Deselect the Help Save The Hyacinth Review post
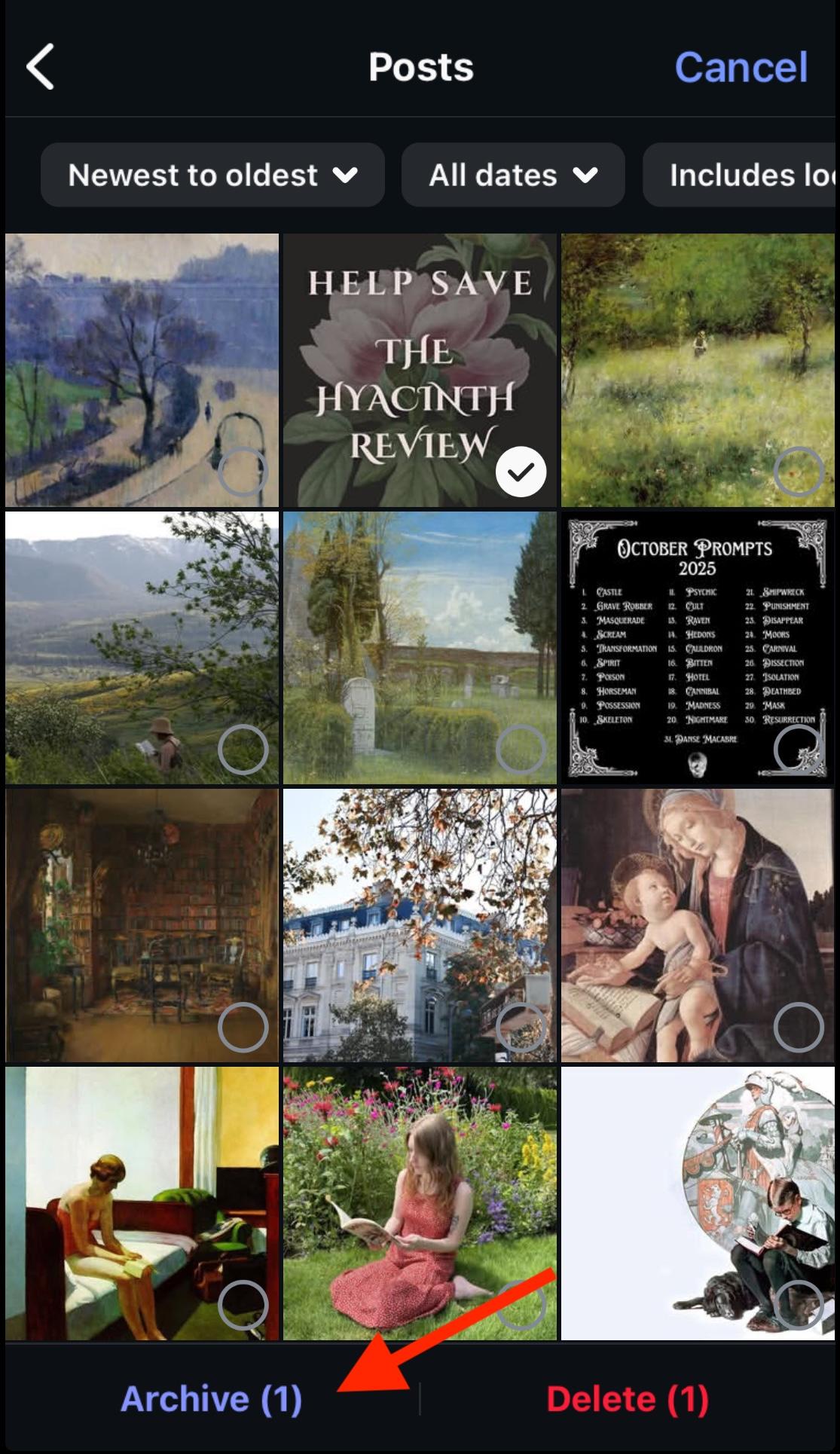This screenshot has height=1454, width=840. [521, 470]
